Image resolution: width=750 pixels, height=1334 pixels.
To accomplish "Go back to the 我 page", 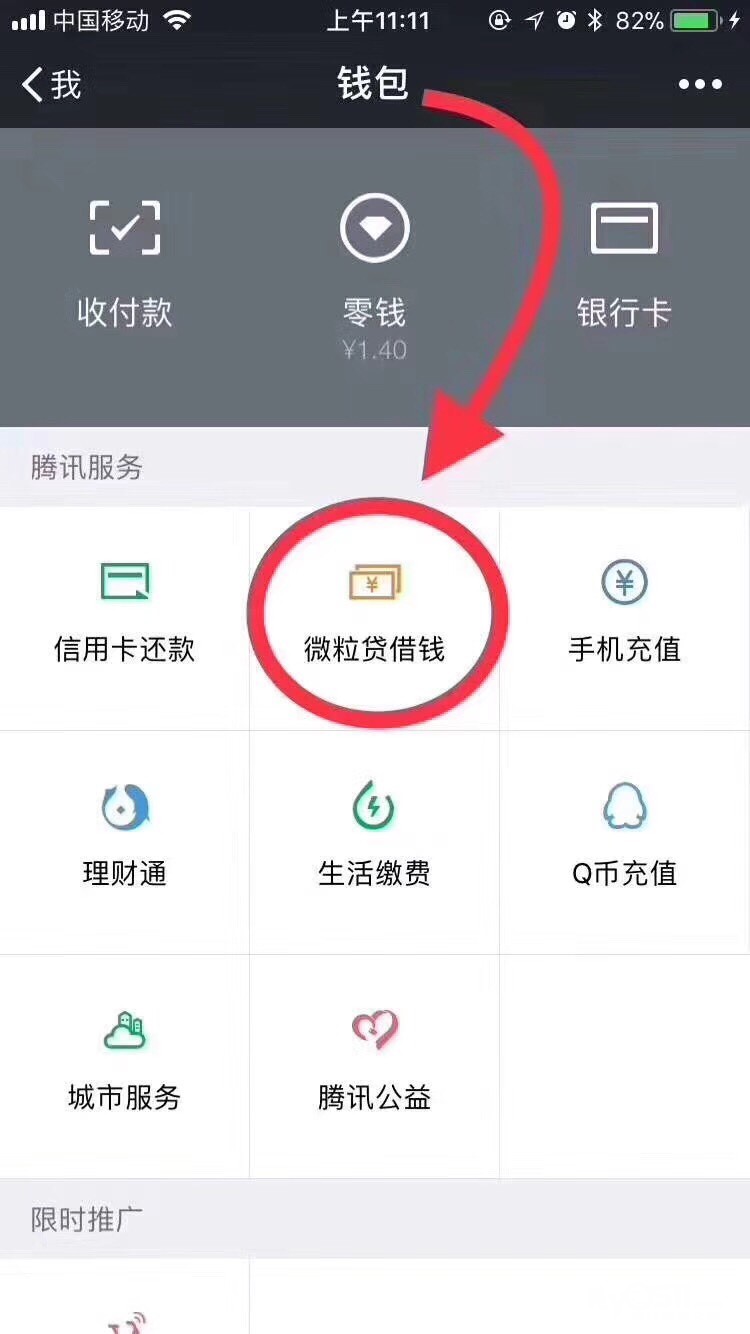I will pyautogui.click(x=52, y=84).
